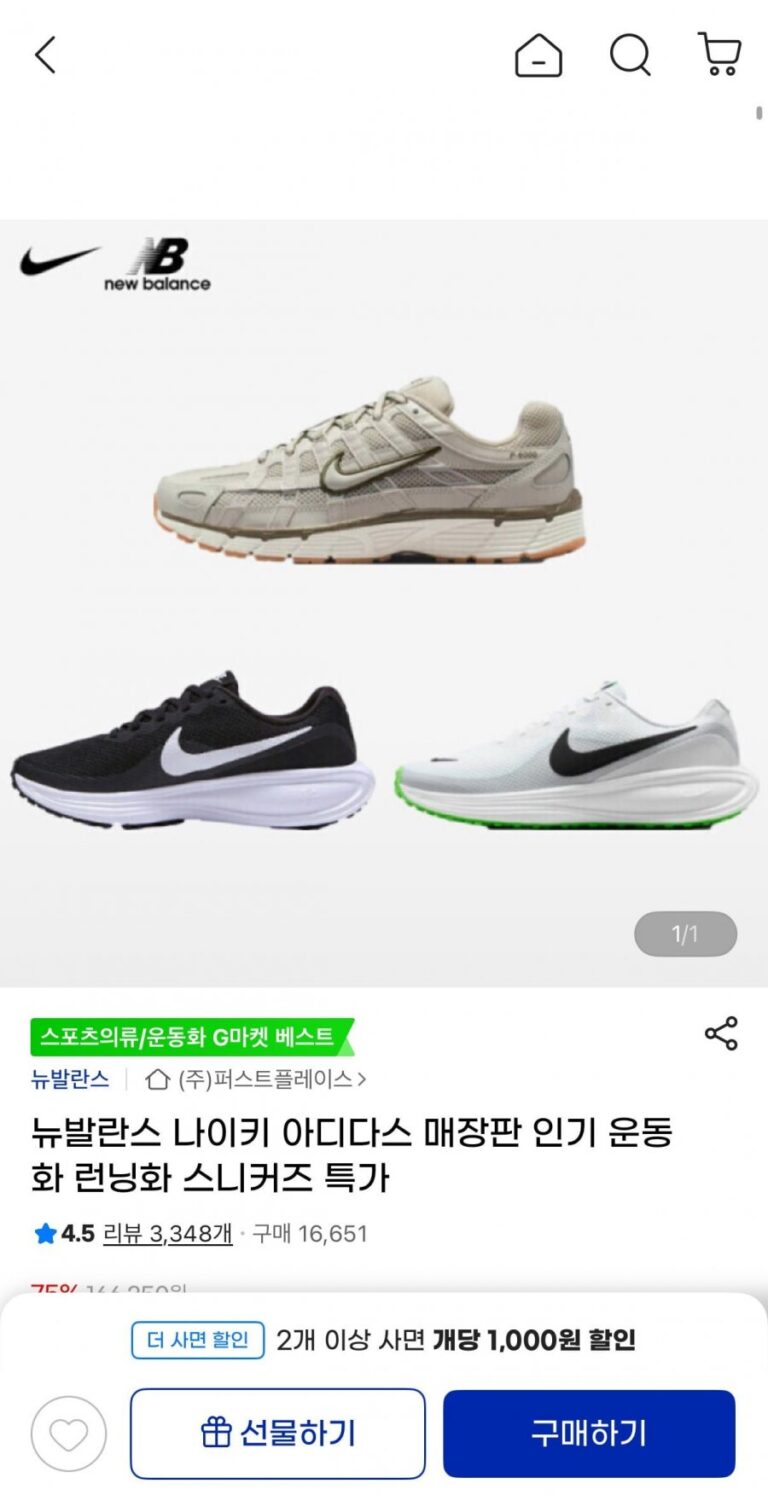Go back to the previous page
Viewport: 768px width, 1495px height.
46,55
